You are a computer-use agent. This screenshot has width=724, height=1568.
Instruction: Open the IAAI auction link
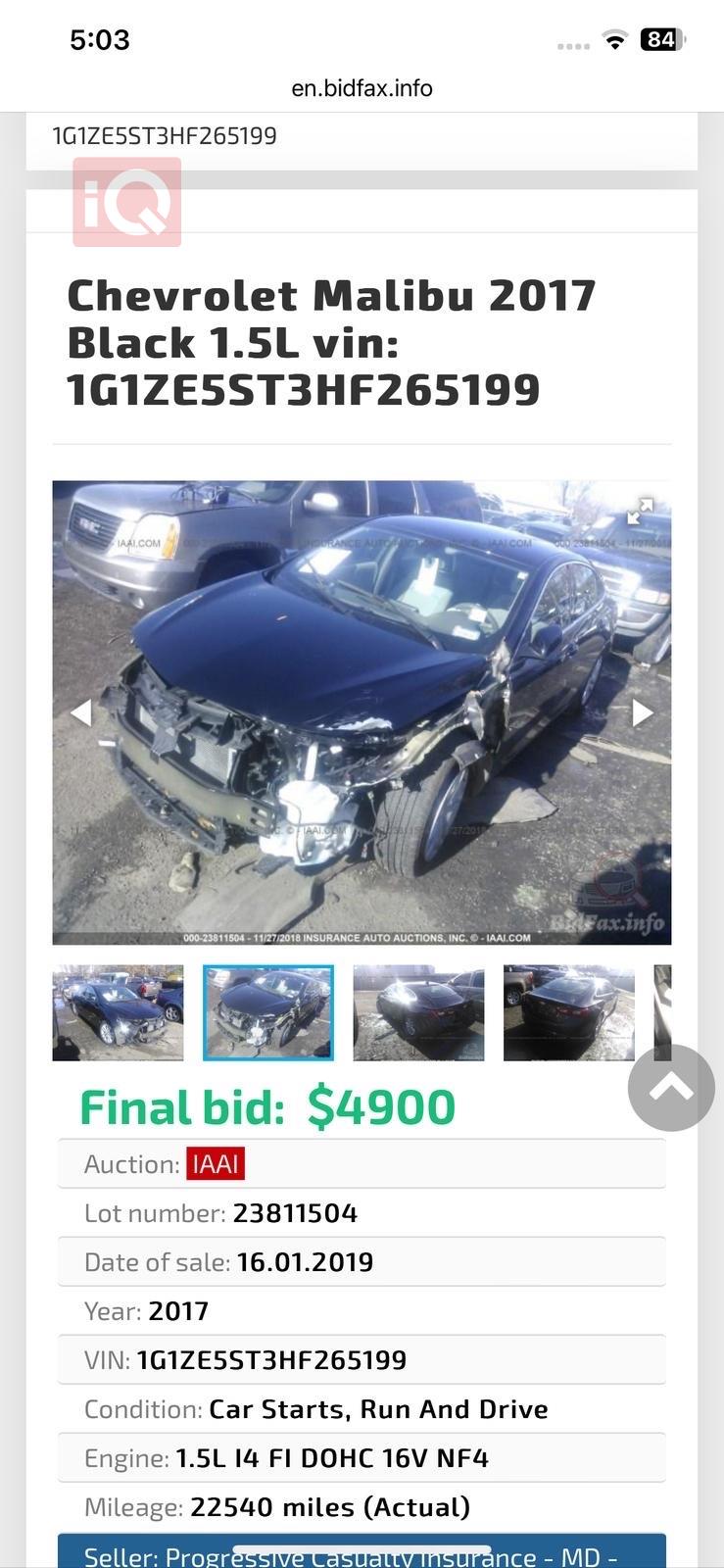tap(216, 1164)
